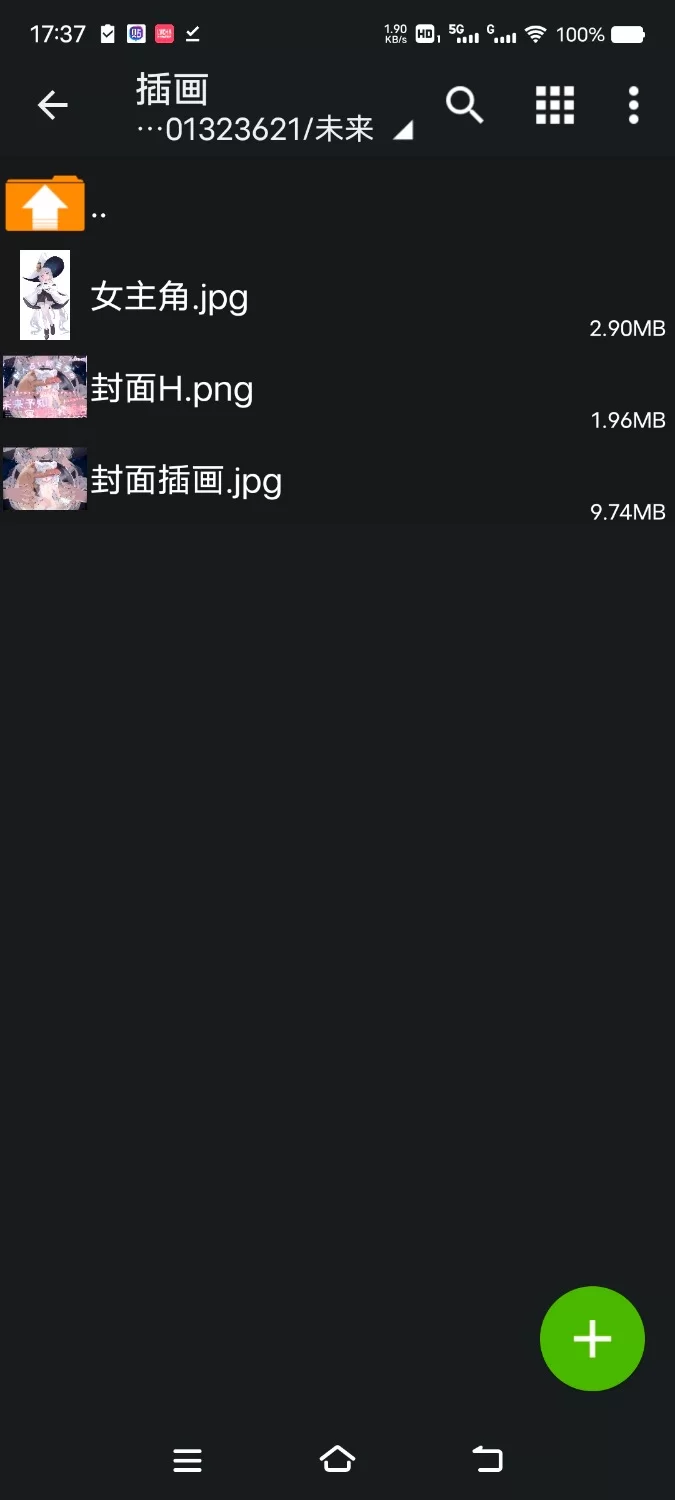
Task: Go to the system home screen
Action: pyautogui.click(x=337, y=1460)
